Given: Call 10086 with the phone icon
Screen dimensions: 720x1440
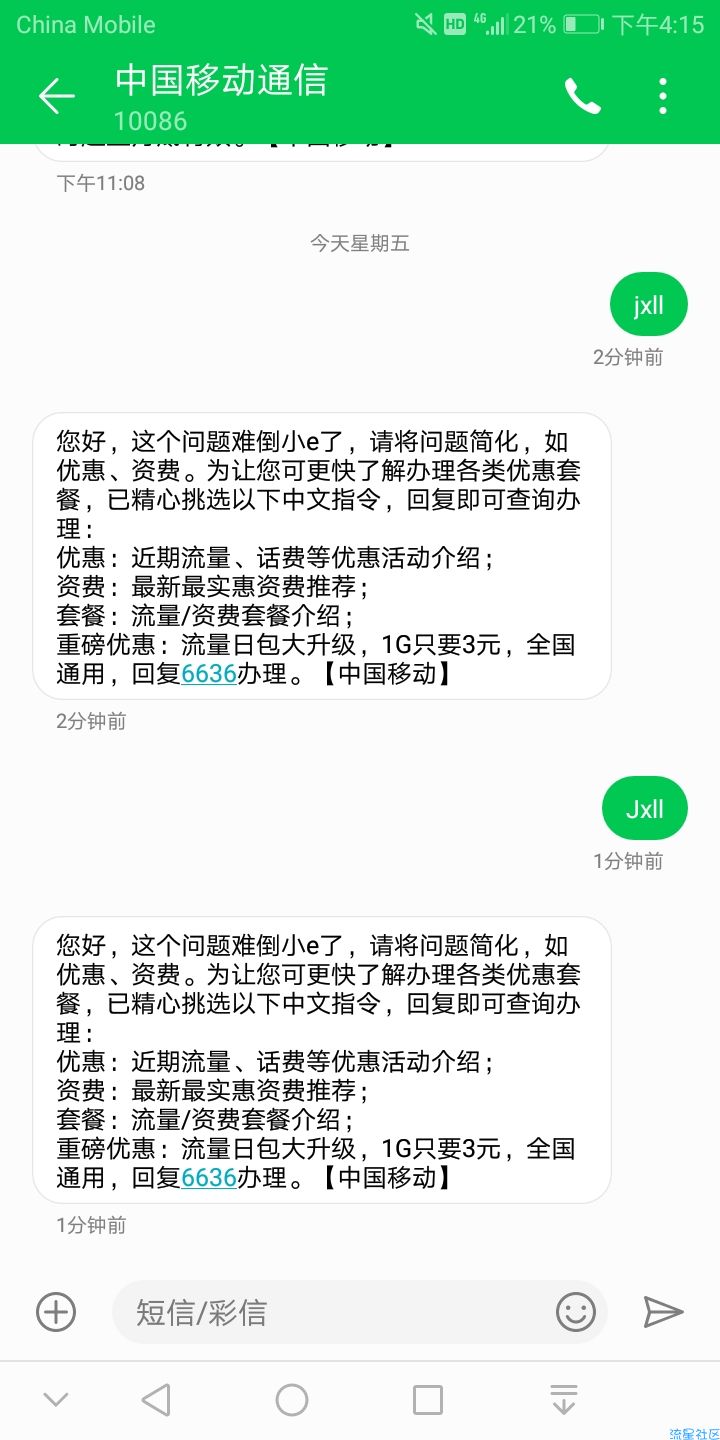Looking at the screenshot, I should [x=582, y=96].
